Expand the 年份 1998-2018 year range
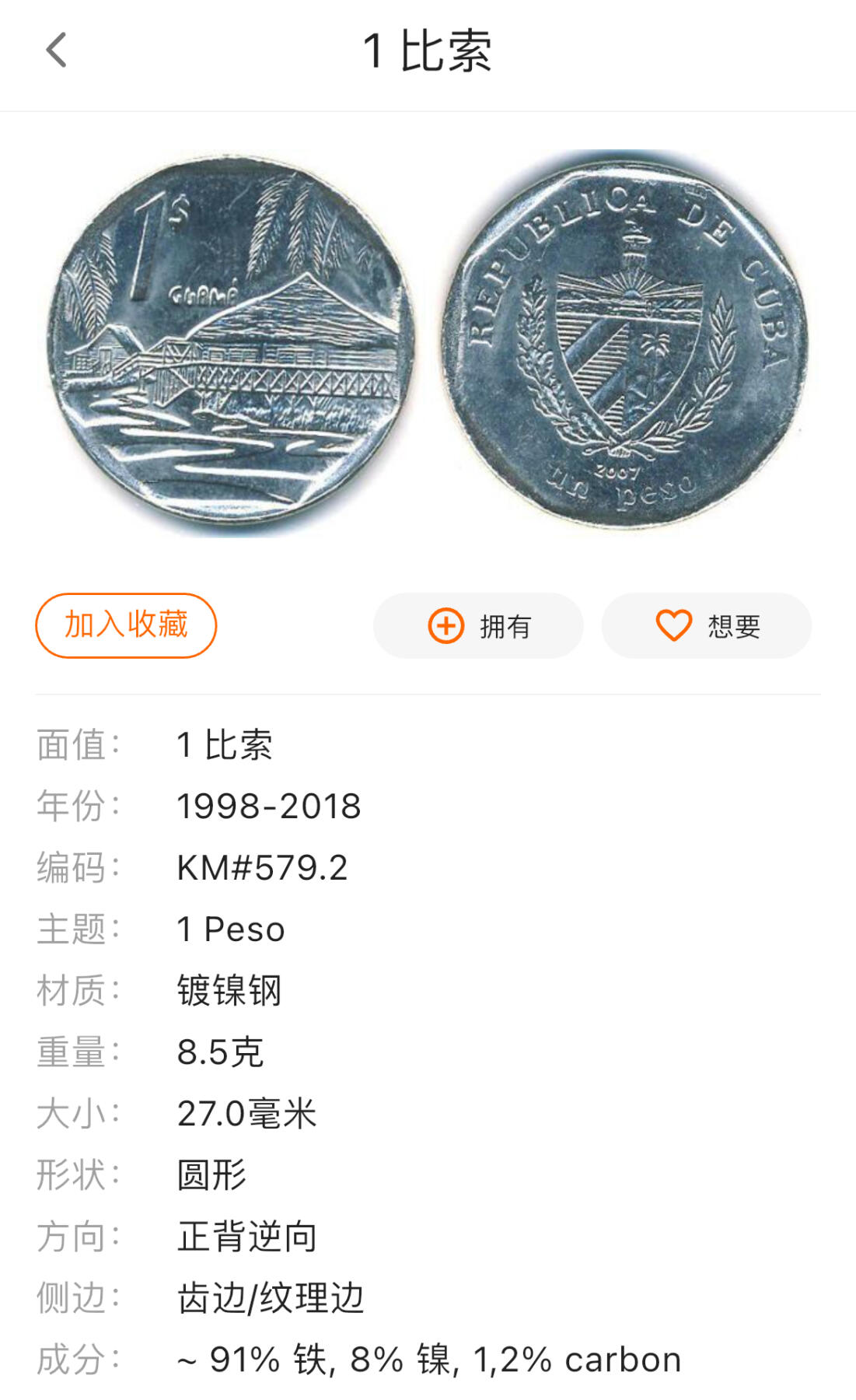 click(268, 806)
